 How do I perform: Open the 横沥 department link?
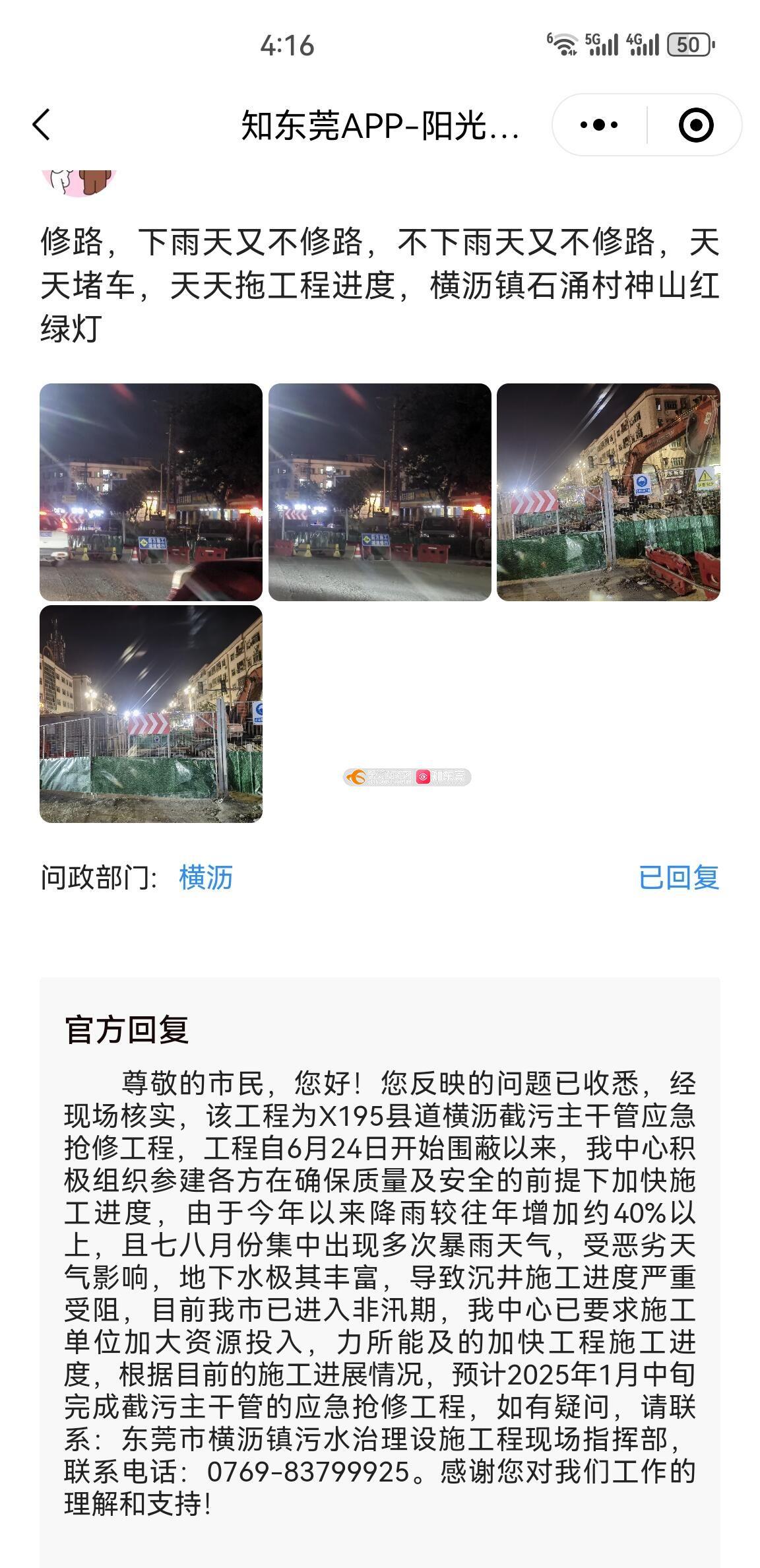point(205,878)
